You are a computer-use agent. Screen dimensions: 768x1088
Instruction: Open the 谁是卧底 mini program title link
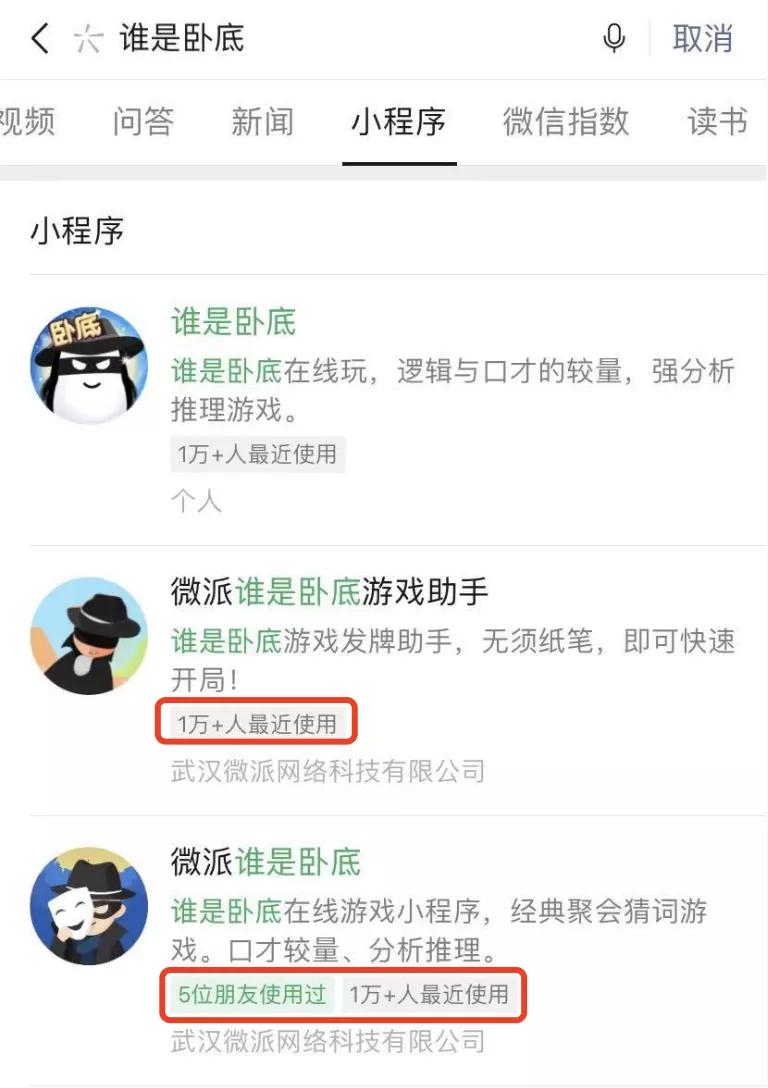click(233, 323)
